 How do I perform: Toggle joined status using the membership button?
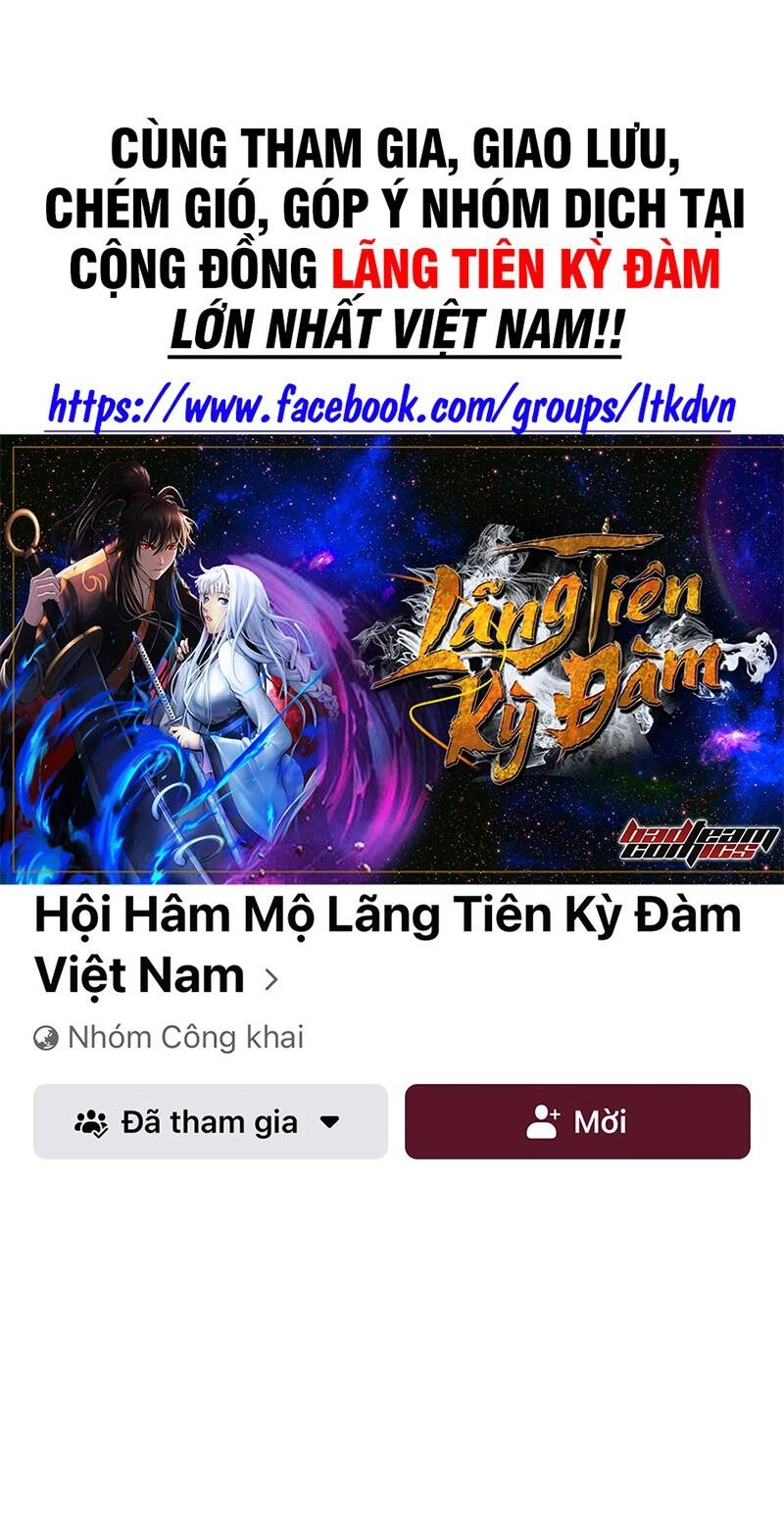pyautogui.click(x=209, y=1122)
